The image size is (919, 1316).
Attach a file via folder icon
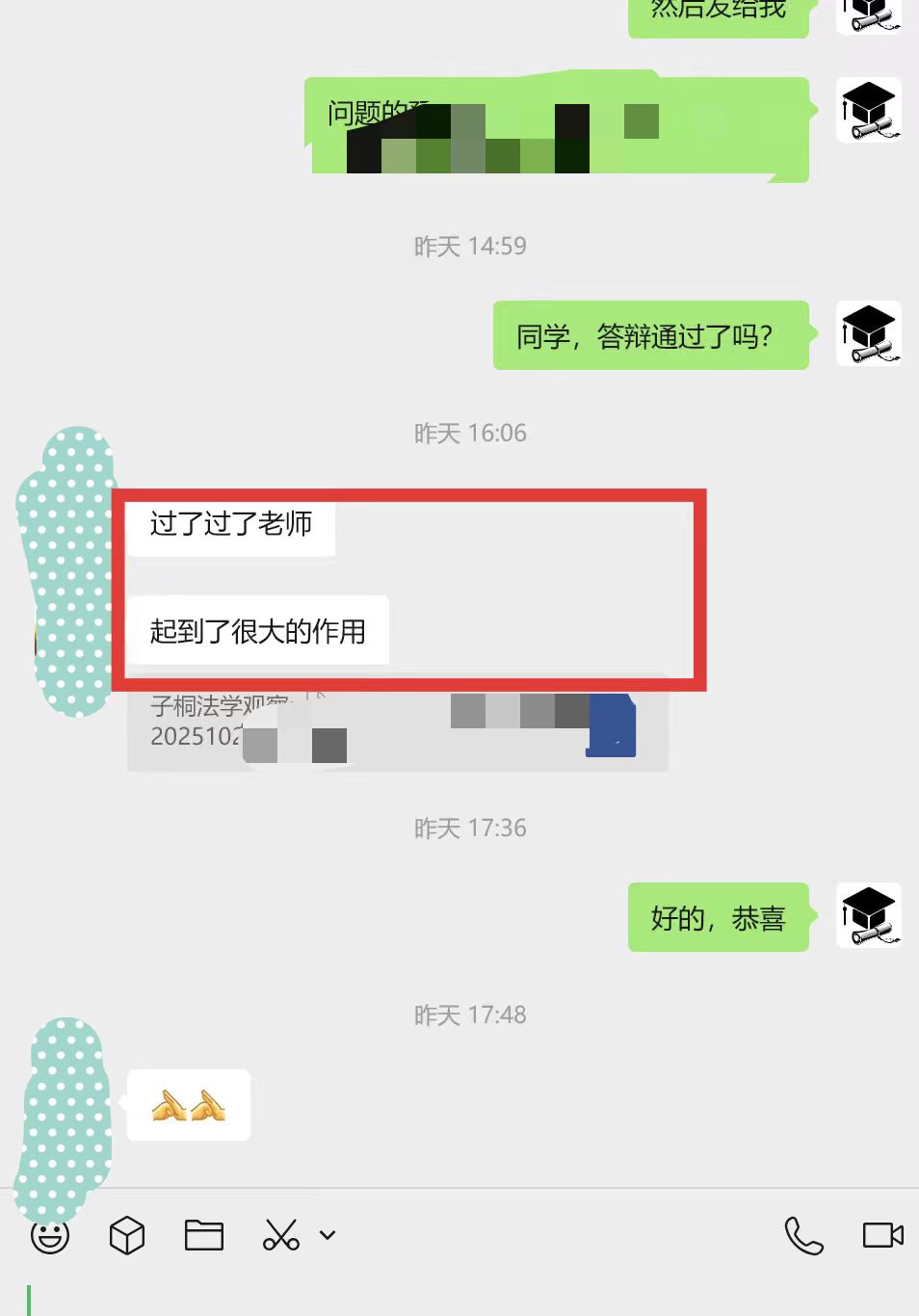pos(204,1235)
